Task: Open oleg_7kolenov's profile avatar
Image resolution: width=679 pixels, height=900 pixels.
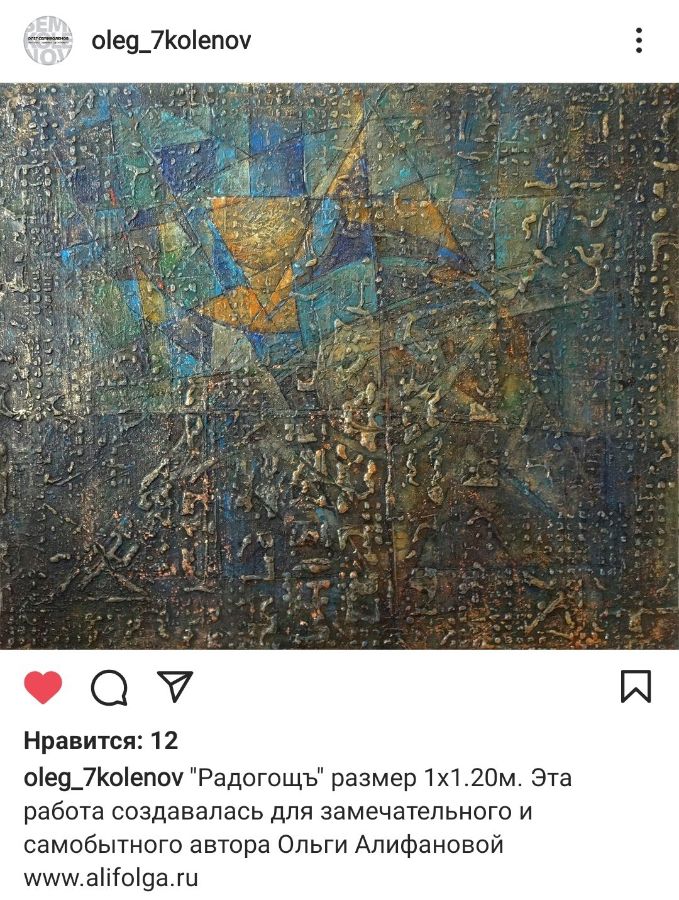Action: click(47, 41)
